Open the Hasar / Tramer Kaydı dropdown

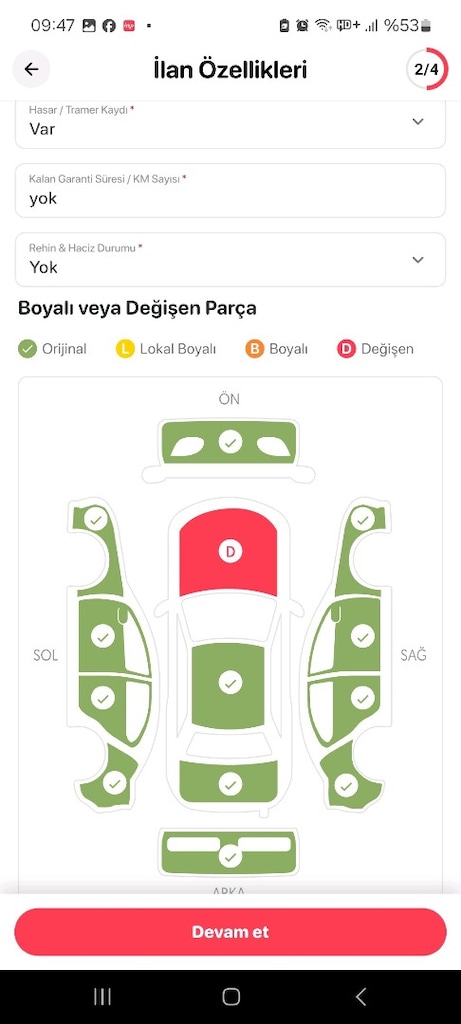click(x=230, y=123)
